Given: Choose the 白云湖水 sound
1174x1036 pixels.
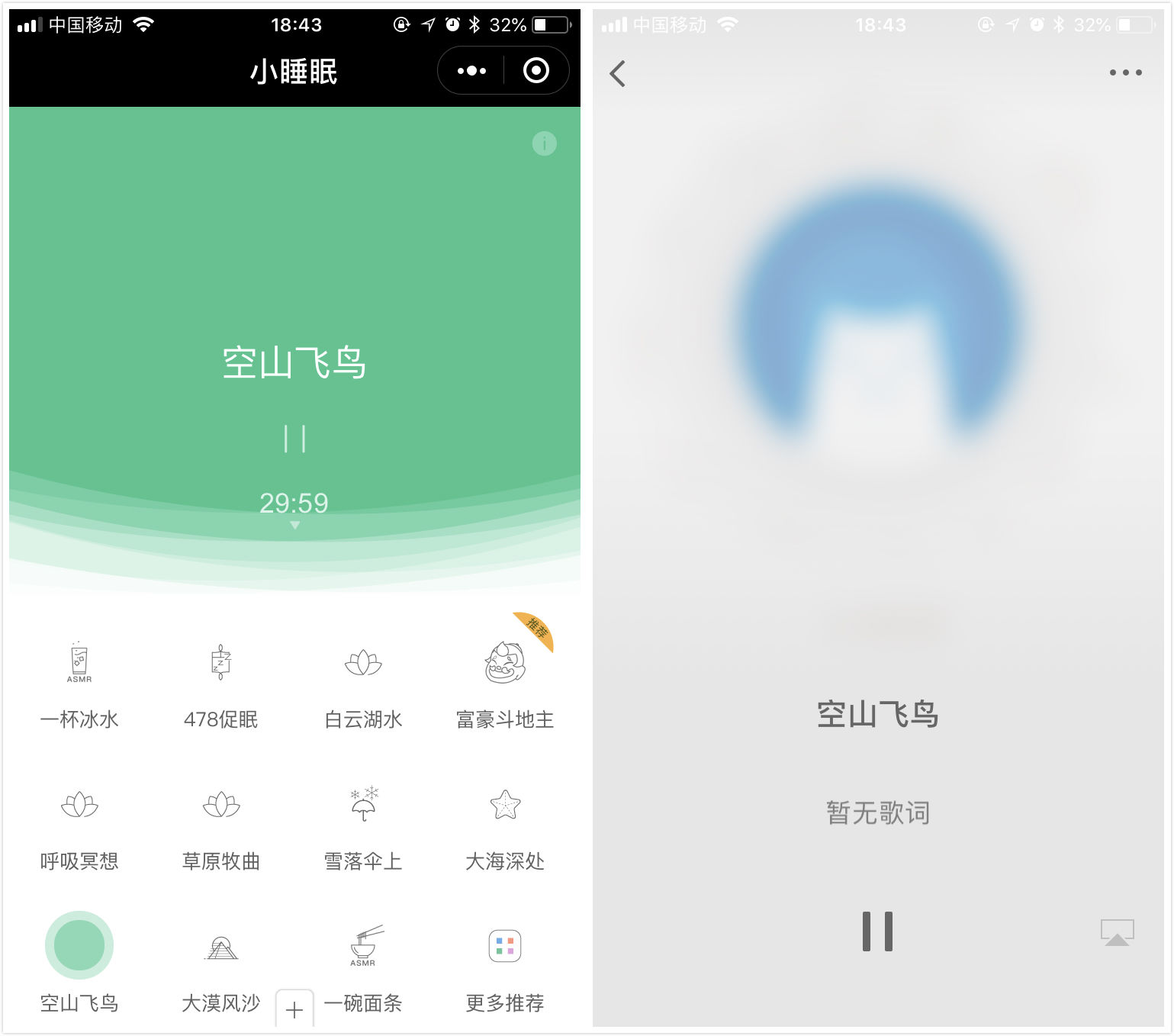Looking at the screenshot, I should coord(363,662).
